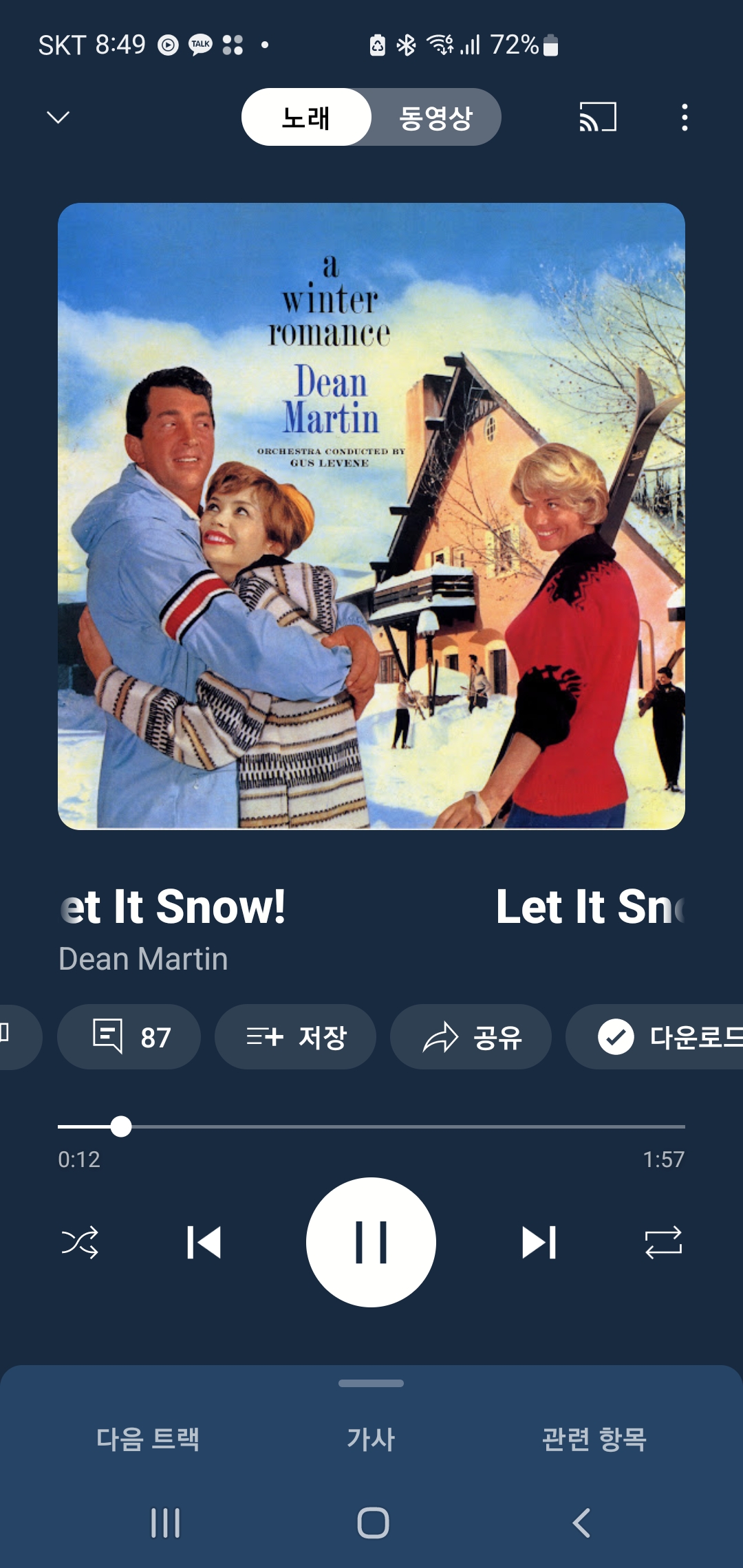Screen dimensions: 743x1568
Task: Go to the home screen
Action: (373, 1523)
